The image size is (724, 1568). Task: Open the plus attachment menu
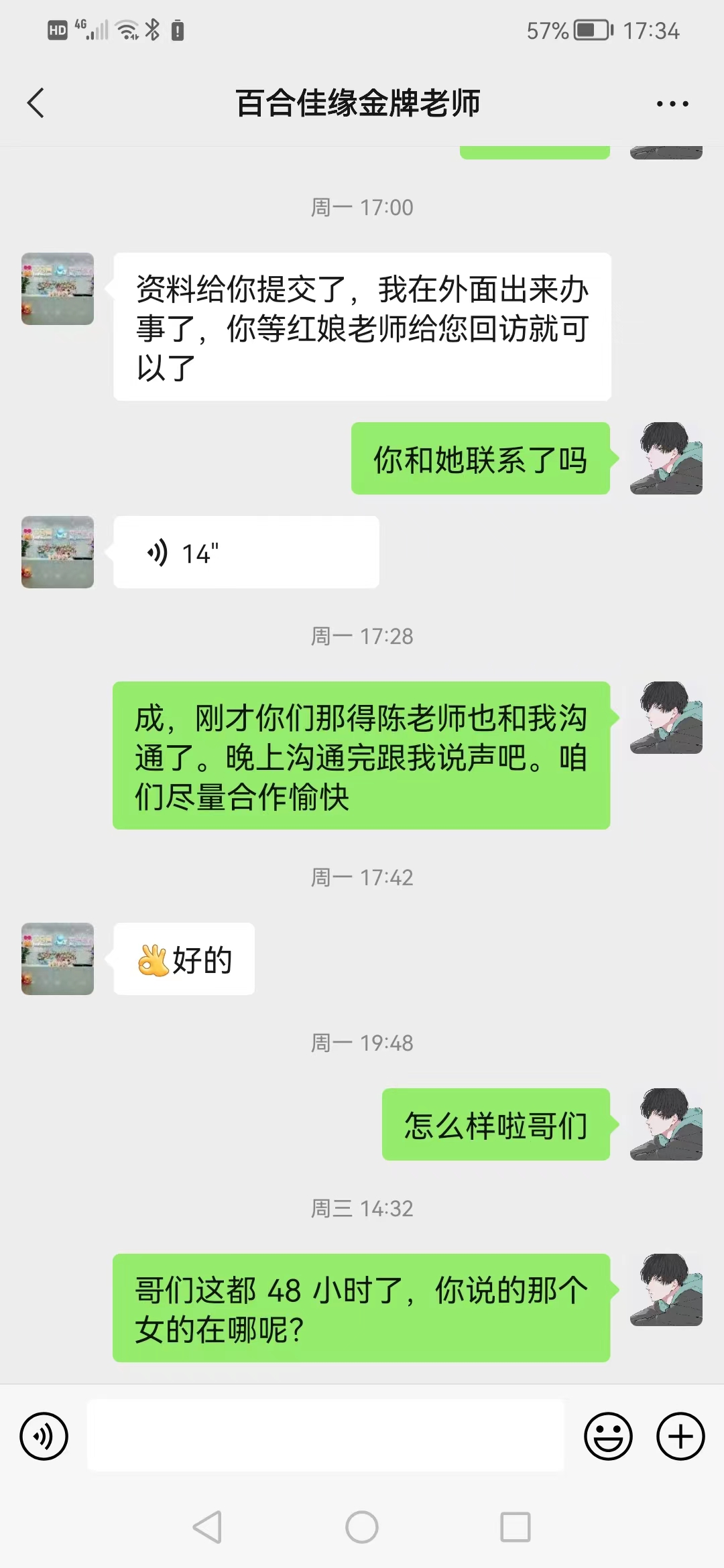pos(680,1436)
